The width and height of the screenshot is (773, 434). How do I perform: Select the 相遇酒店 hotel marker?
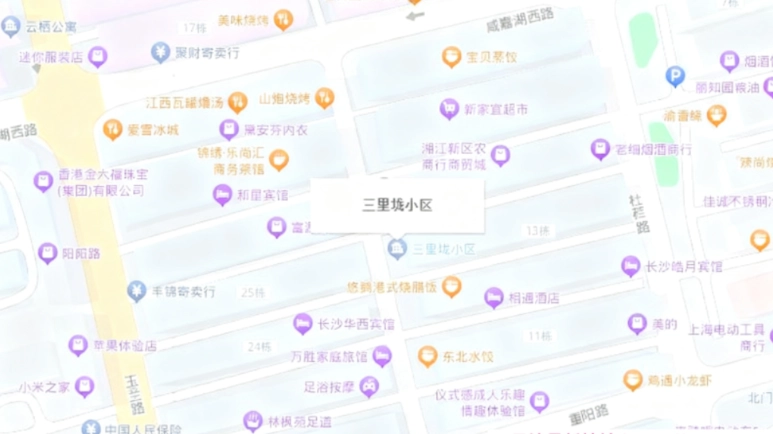[493, 297]
